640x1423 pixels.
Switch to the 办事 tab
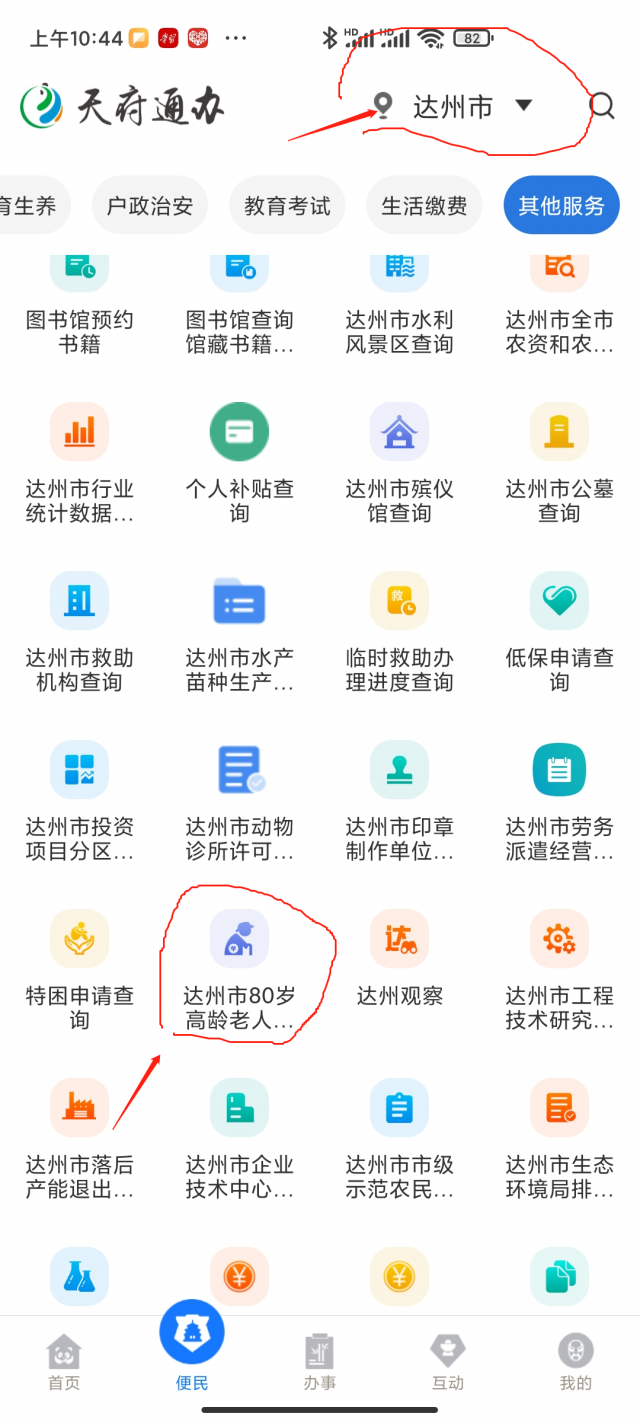tap(320, 1363)
